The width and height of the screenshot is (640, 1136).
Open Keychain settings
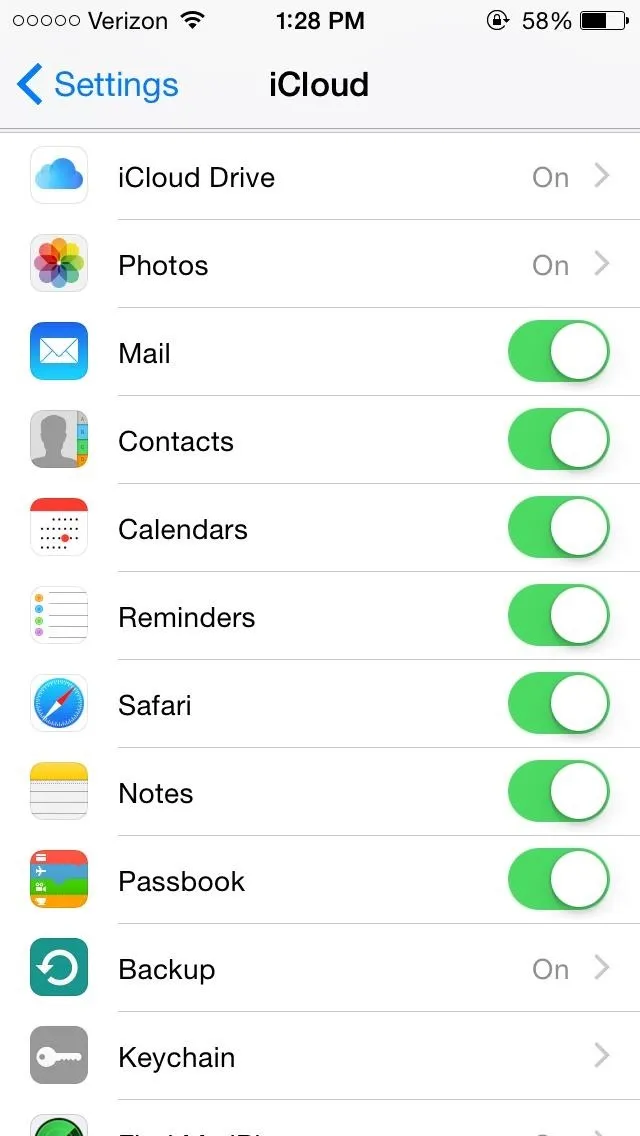(320, 1056)
